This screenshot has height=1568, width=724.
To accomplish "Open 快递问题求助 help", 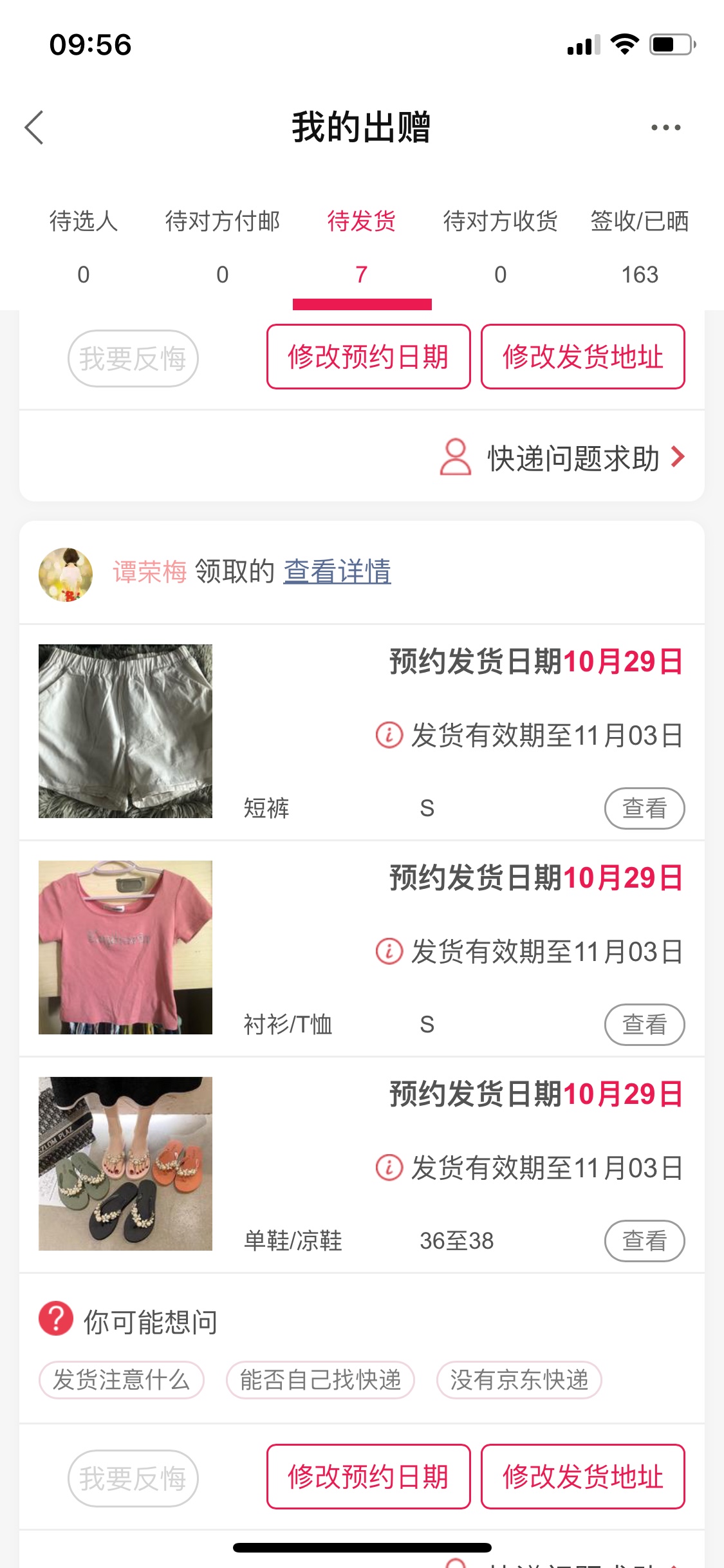I will point(573,458).
